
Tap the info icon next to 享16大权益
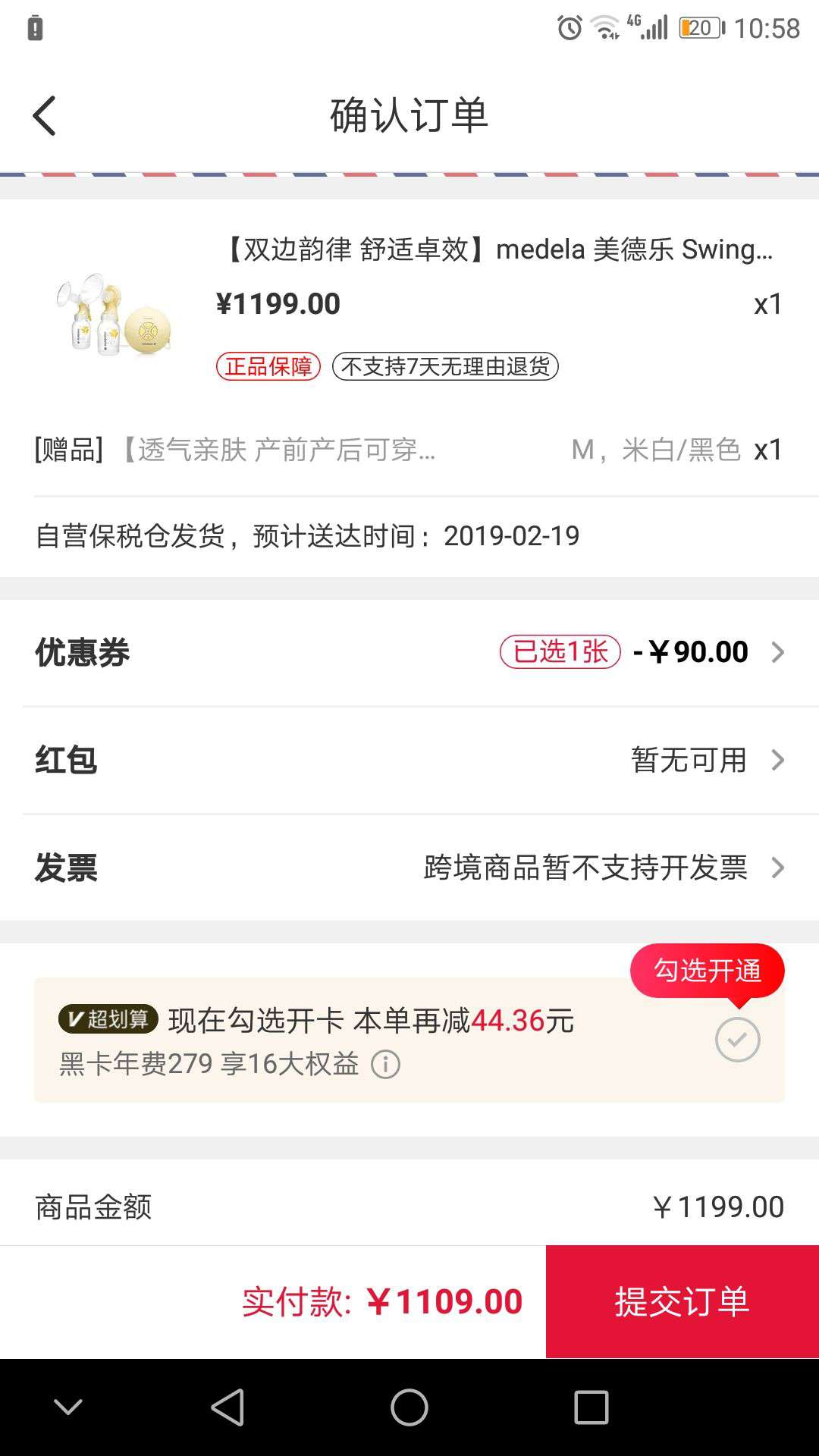pyautogui.click(x=387, y=1065)
